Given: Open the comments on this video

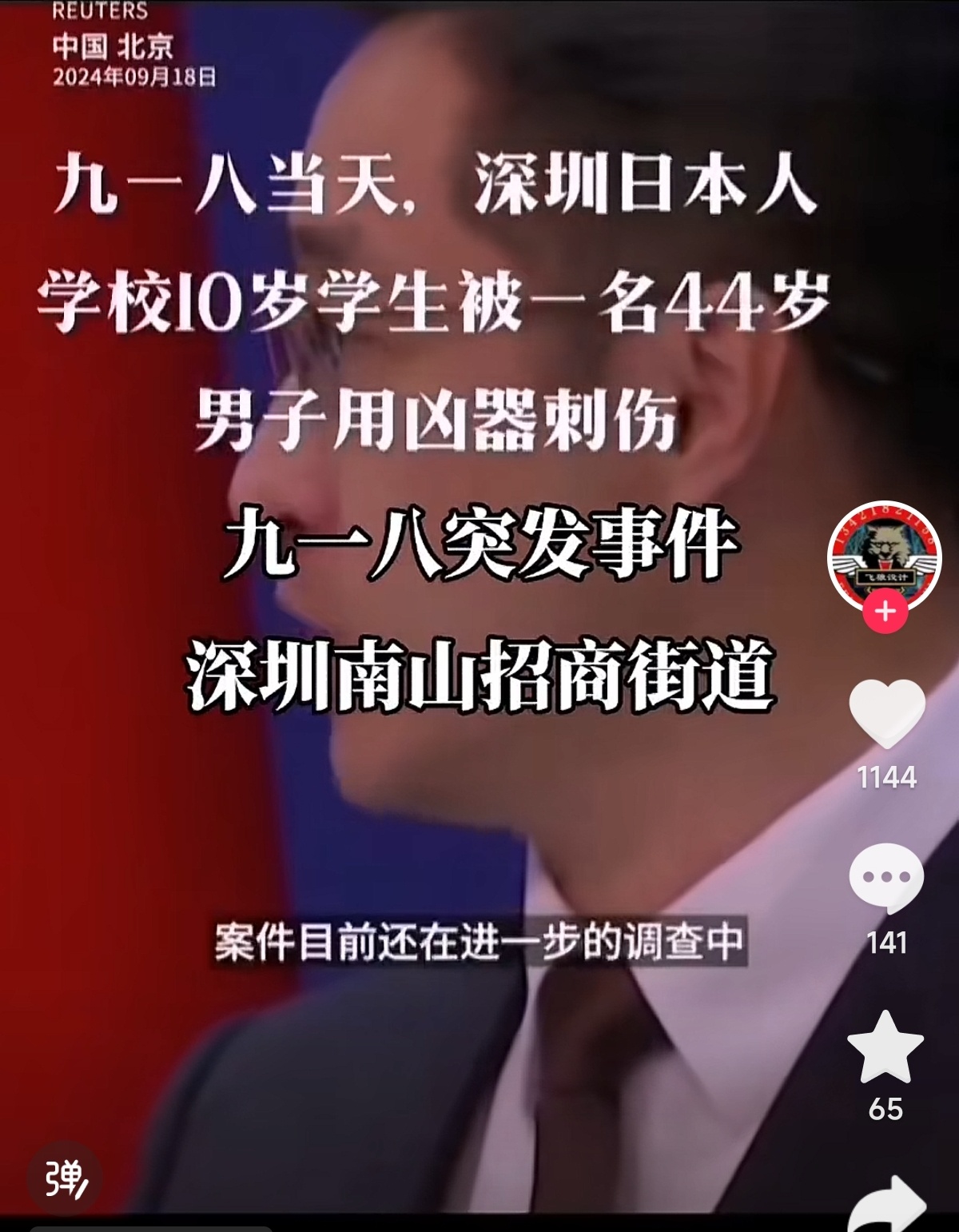Looking at the screenshot, I should click(885, 878).
